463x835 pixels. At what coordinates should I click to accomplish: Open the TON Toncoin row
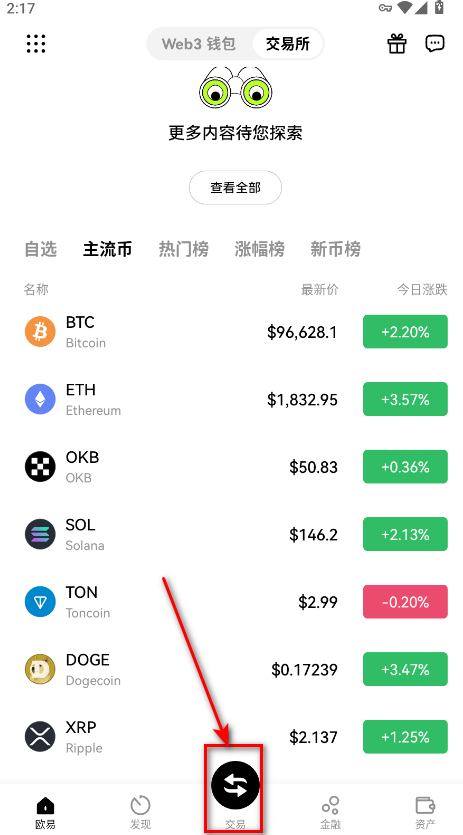pos(235,602)
